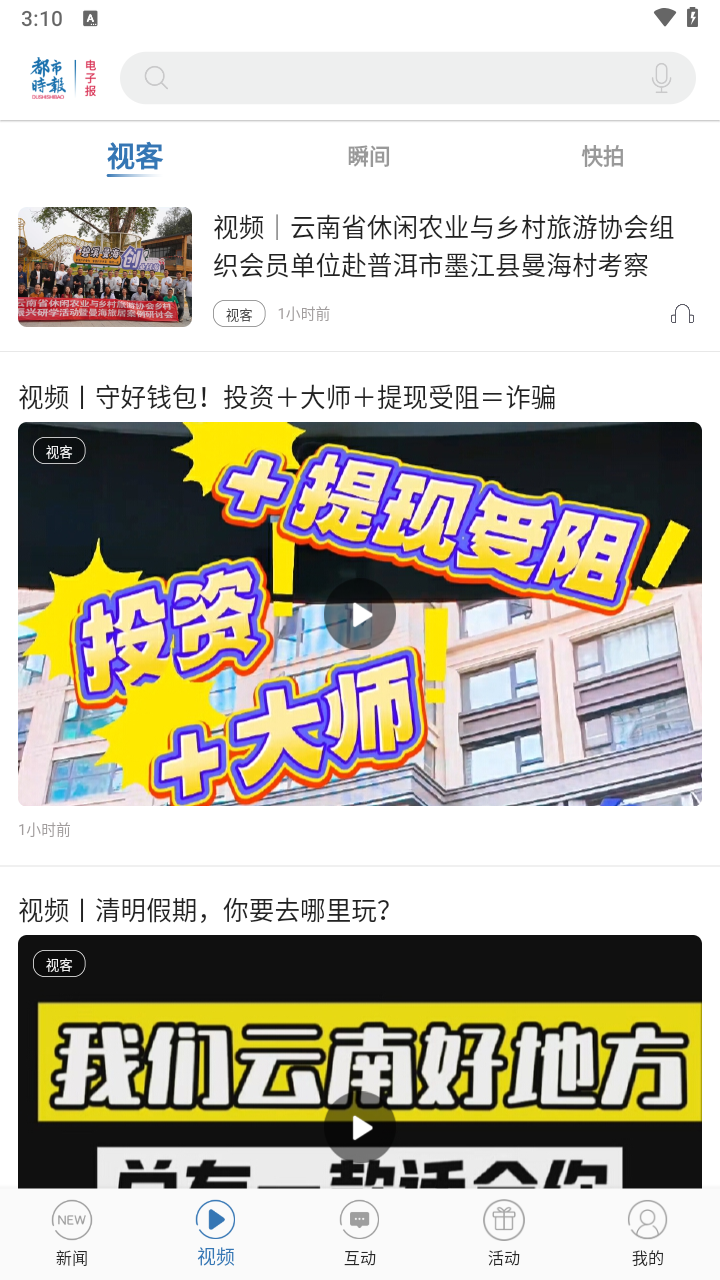Open the 云南省休闲农业与乡村旅游协会 article
The width and height of the screenshot is (720, 1280).
pos(443,247)
